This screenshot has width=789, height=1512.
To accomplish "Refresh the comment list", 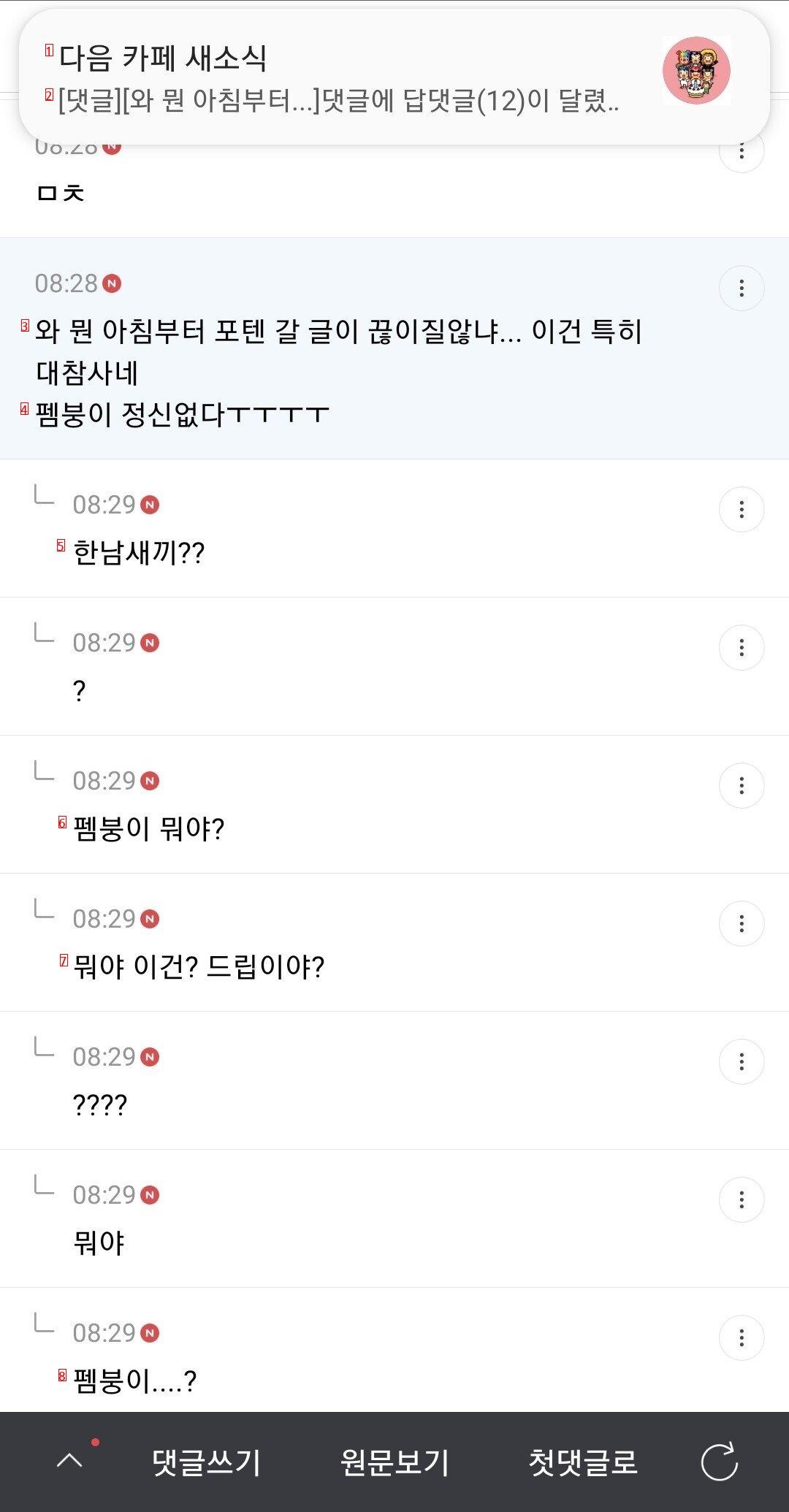I will coord(720,1462).
